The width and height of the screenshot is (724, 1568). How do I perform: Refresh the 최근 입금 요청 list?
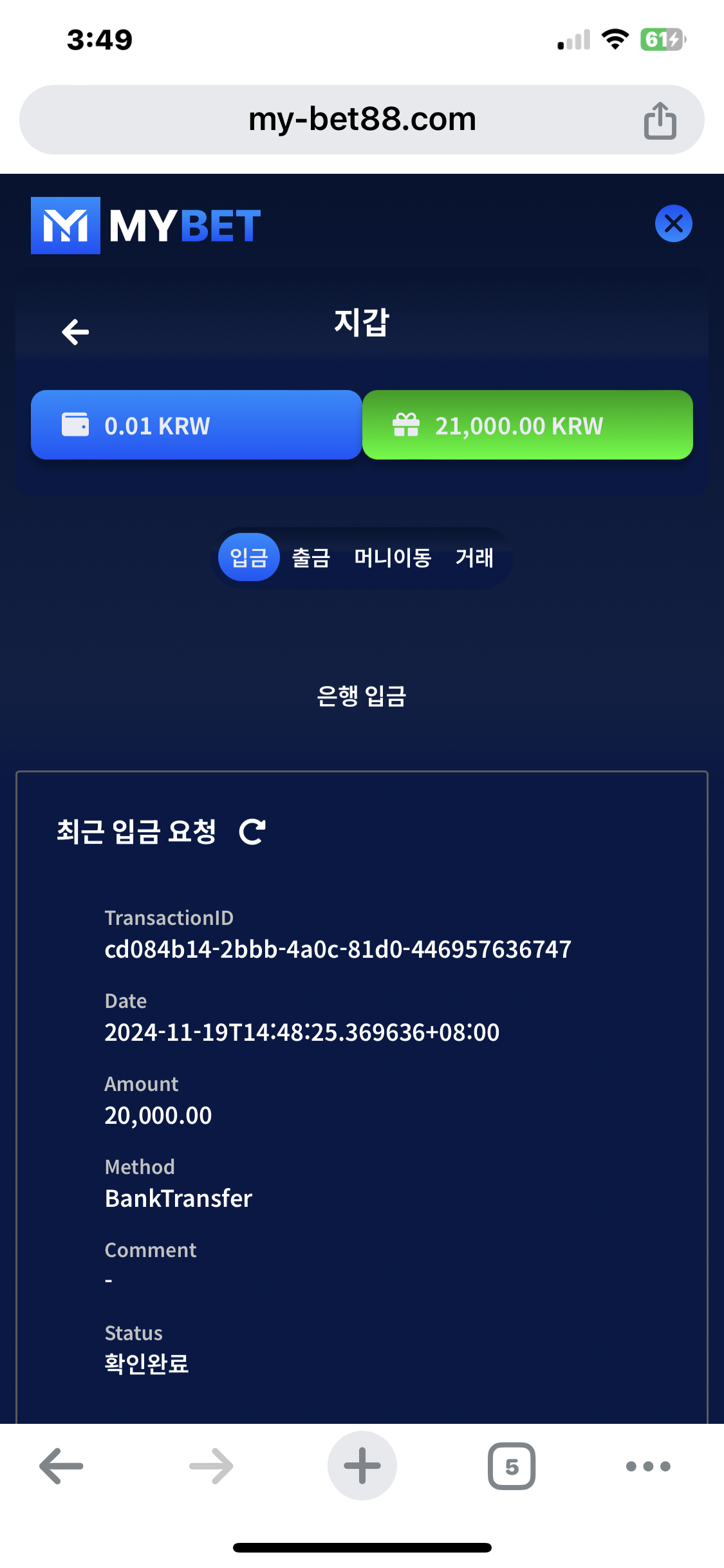point(252,832)
